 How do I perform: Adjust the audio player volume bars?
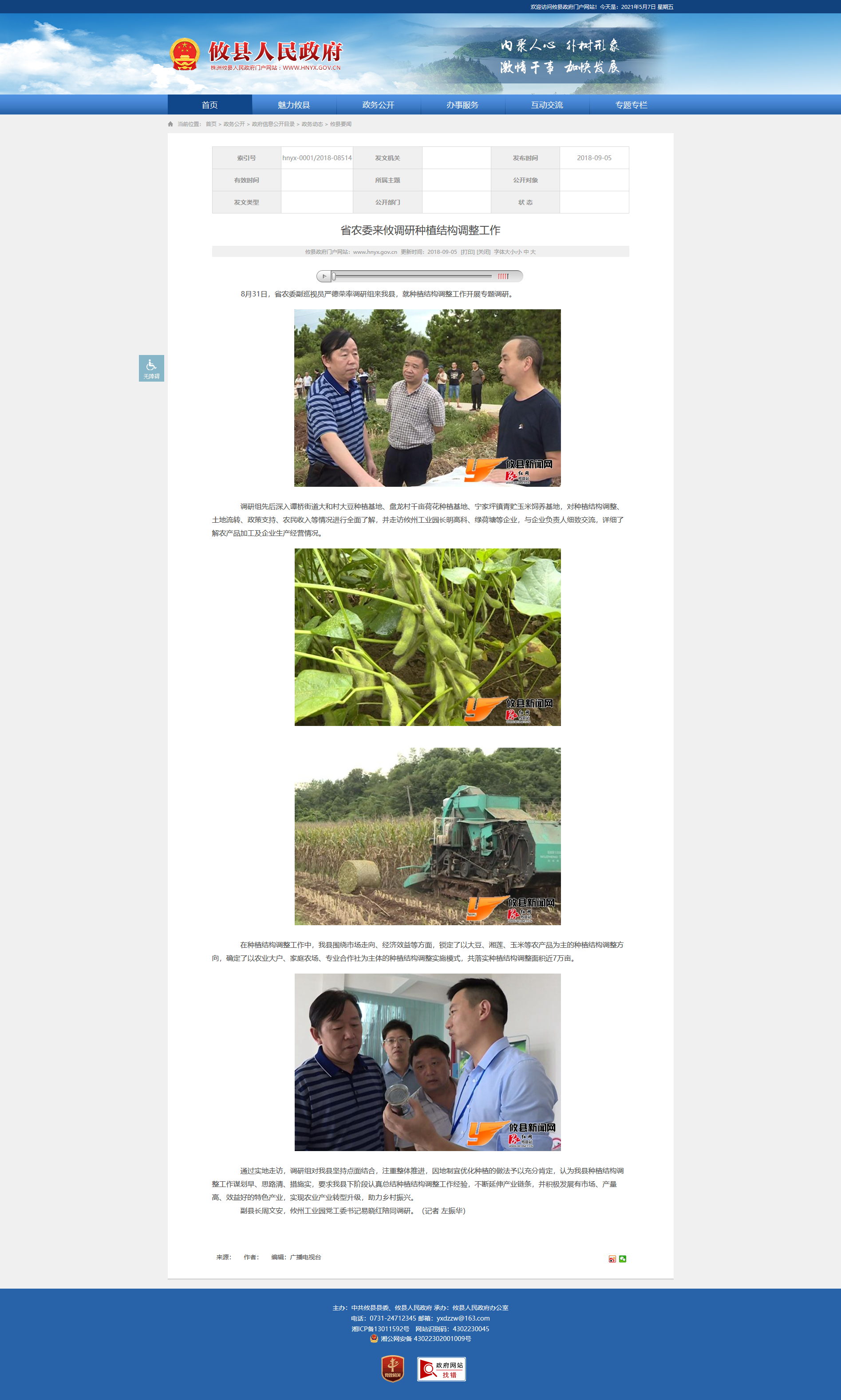[503, 276]
